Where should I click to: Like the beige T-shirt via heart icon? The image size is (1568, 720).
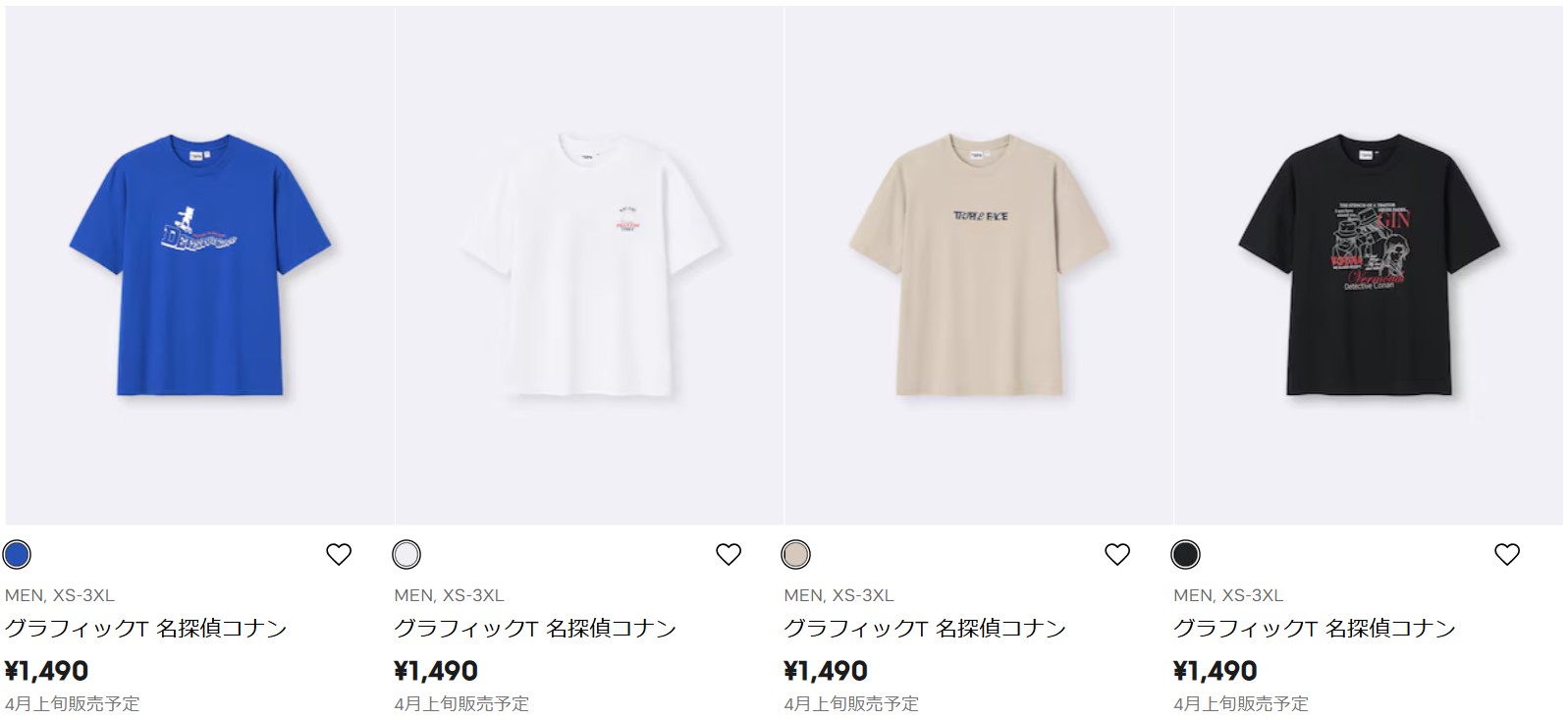pyautogui.click(x=1117, y=555)
